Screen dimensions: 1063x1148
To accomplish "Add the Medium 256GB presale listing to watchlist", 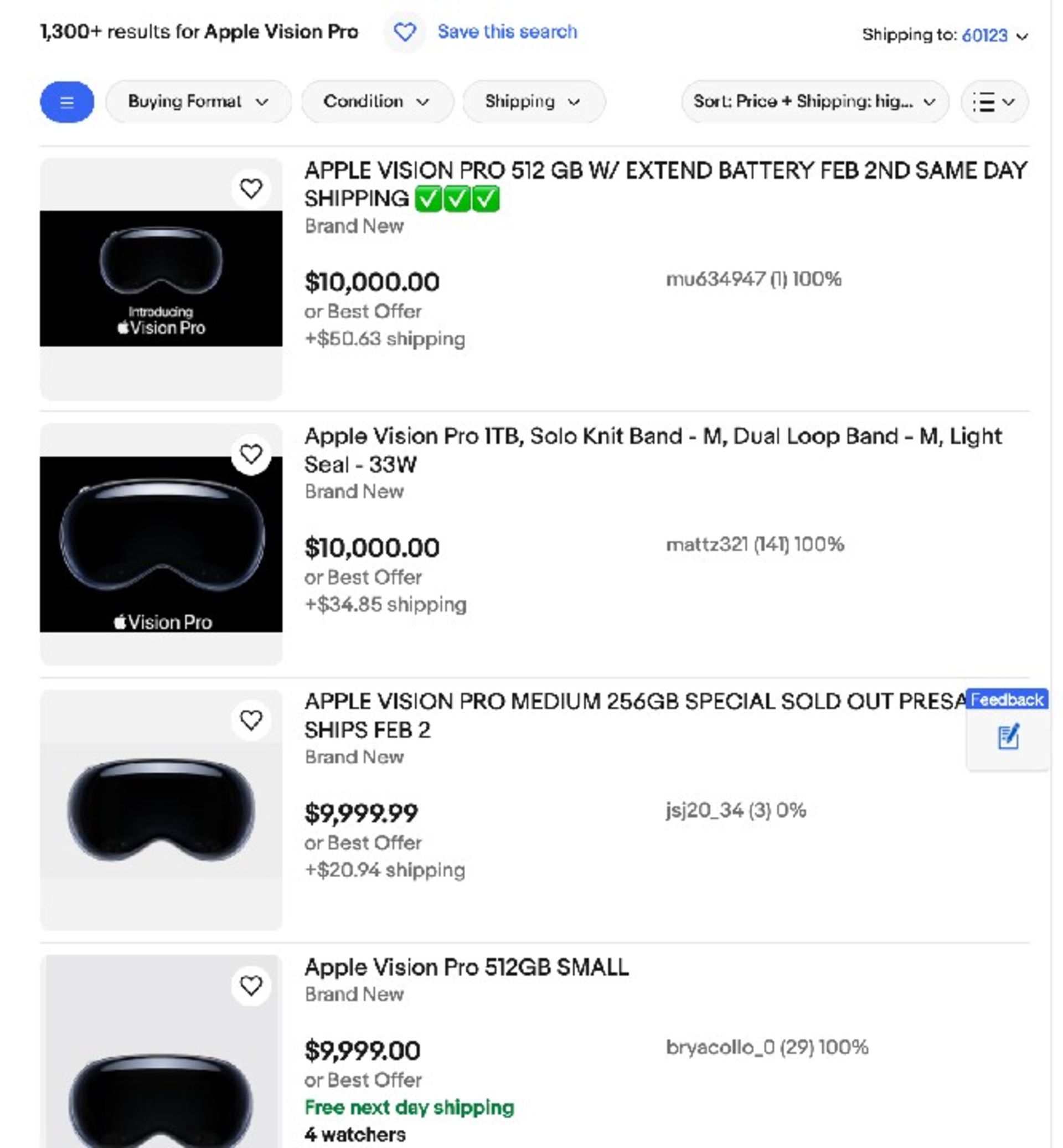I will pos(251,720).
